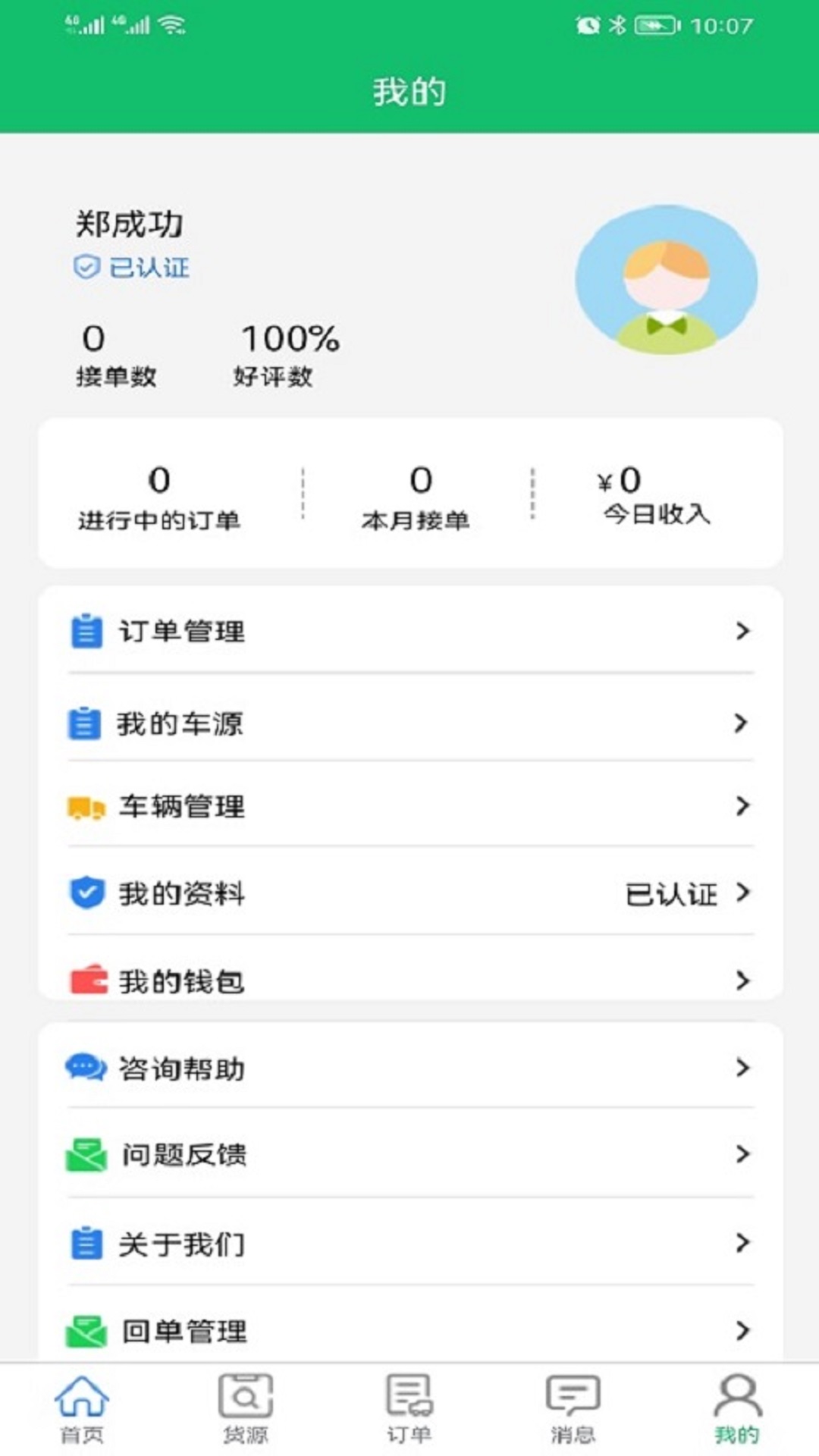The width and height of the screenshot is (819, 1456).
Task: Switch to the 首页 home tab
Action: tap(82, 1410)
